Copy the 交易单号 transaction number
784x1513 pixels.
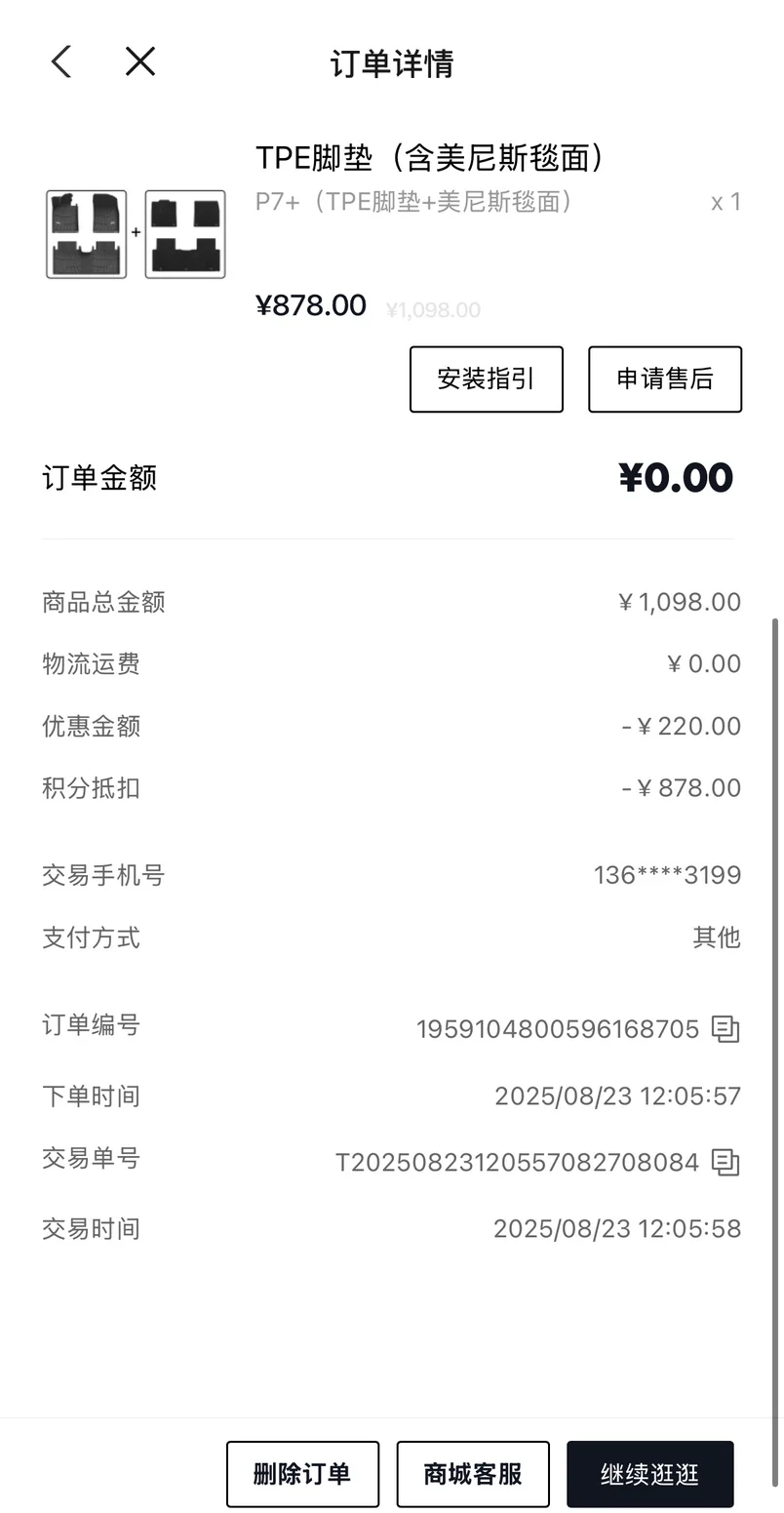[x=725, y=1162]
